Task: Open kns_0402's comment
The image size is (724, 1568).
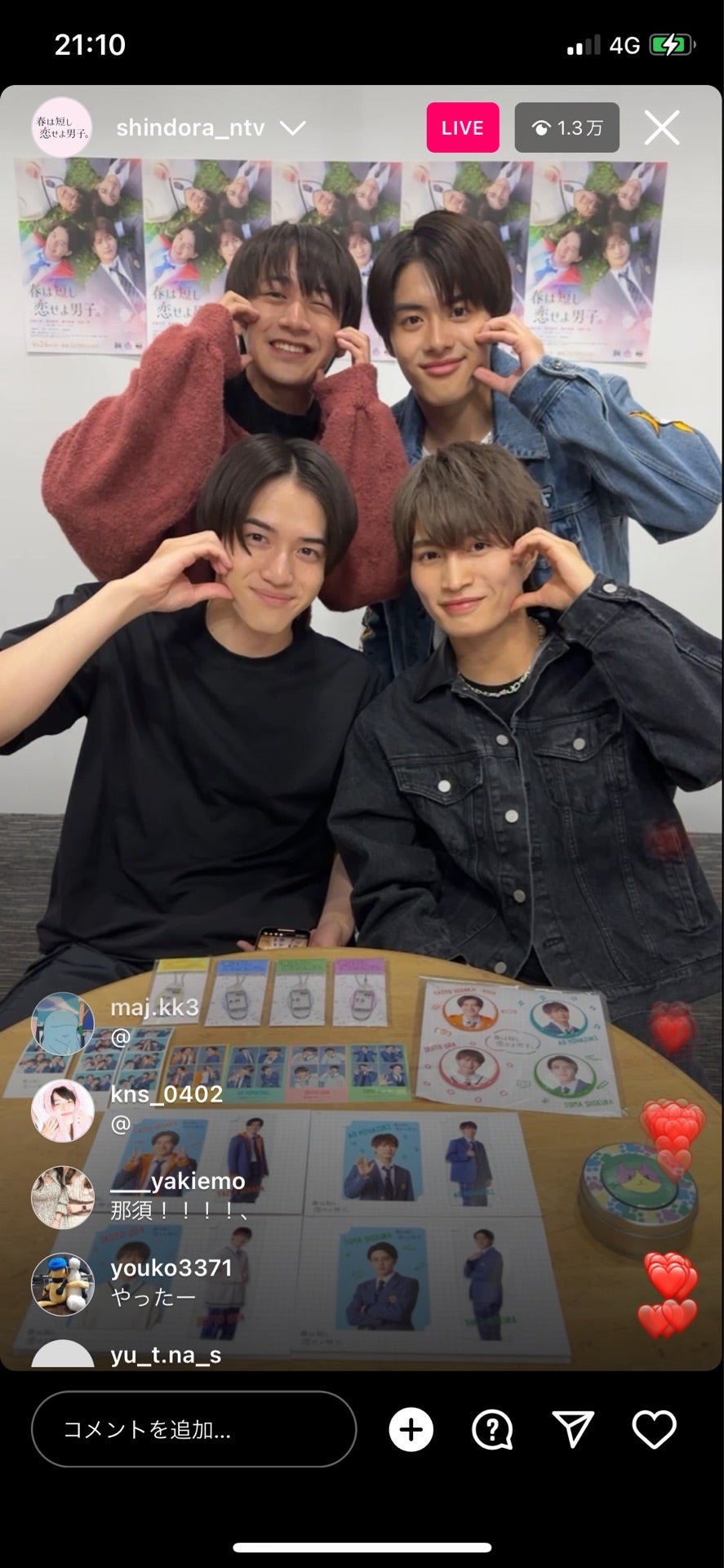Action: point(166,1107)
